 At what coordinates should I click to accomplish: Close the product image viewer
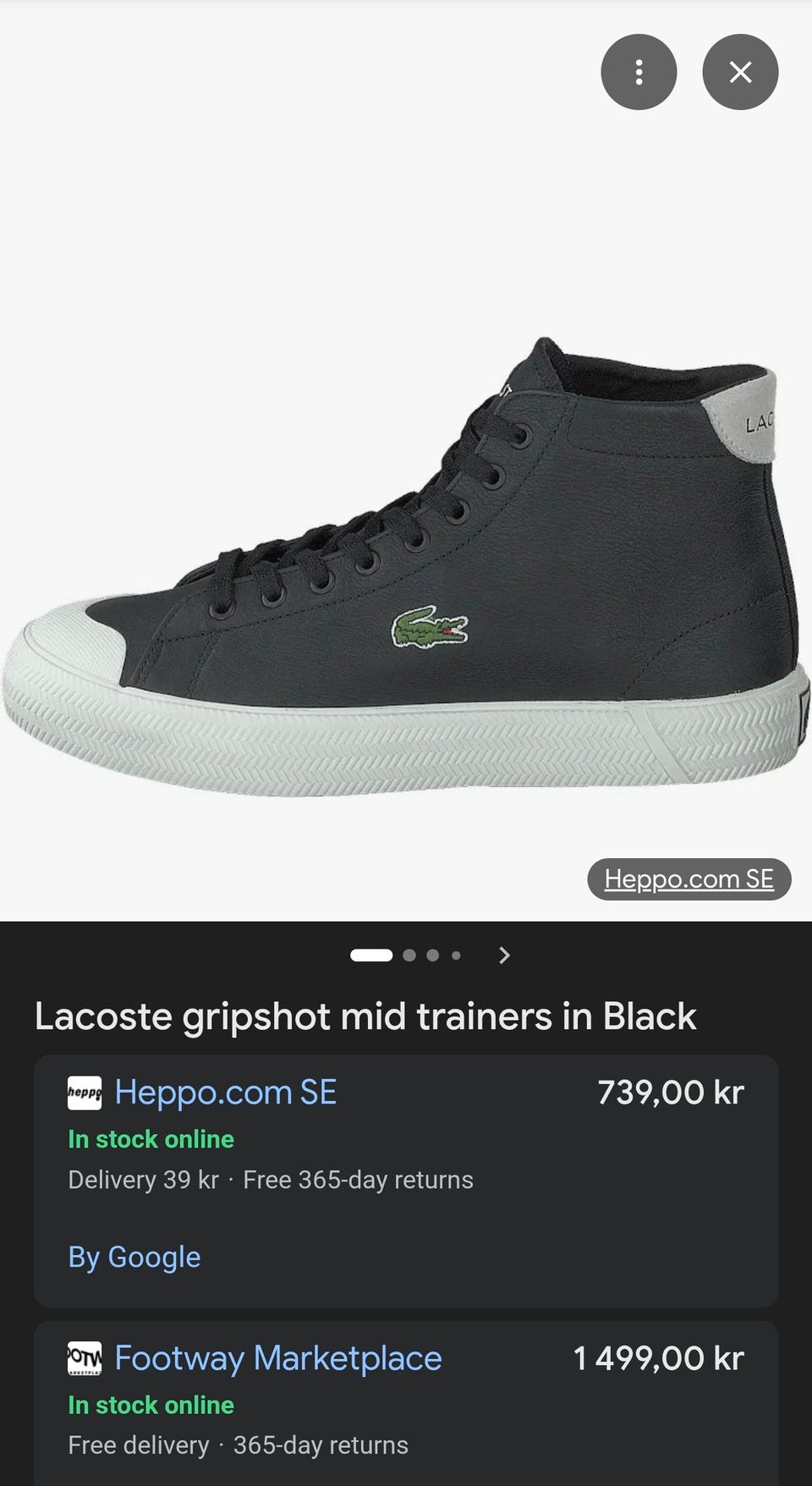740,72
